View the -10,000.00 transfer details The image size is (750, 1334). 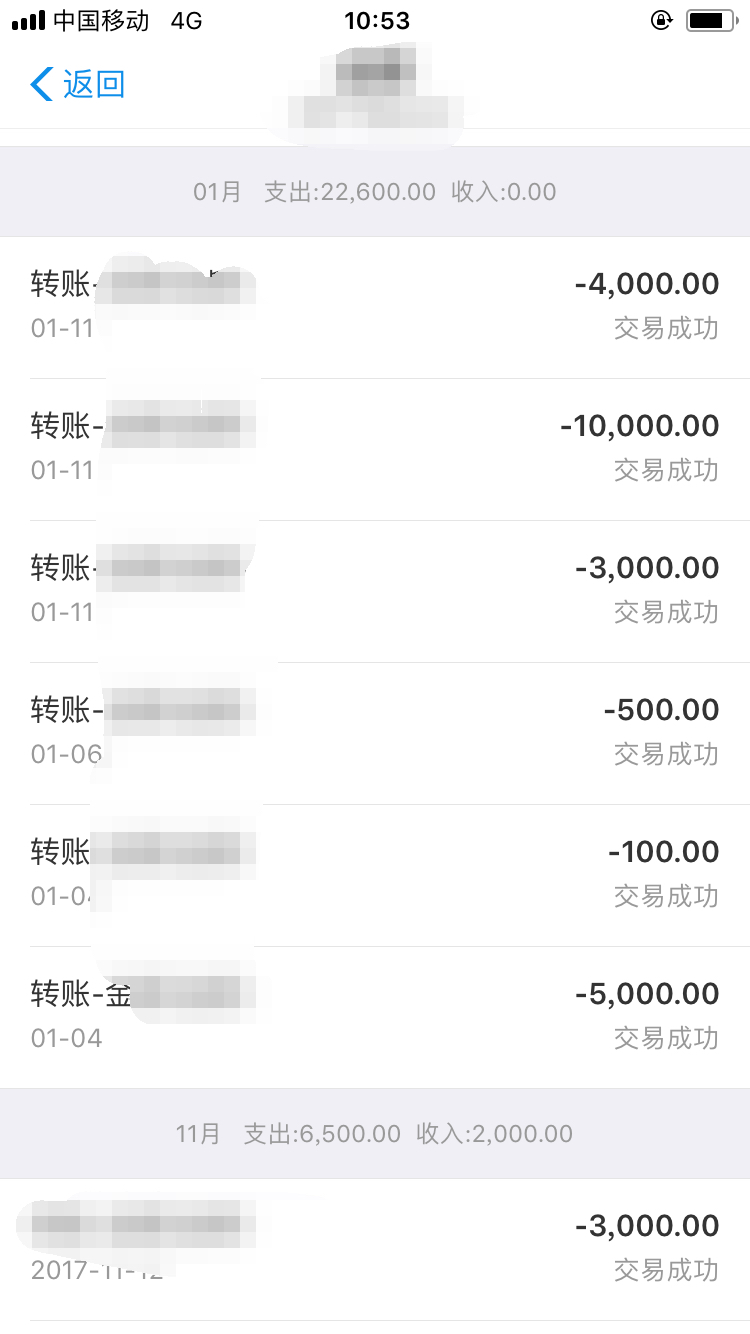(x=375, y=449)
